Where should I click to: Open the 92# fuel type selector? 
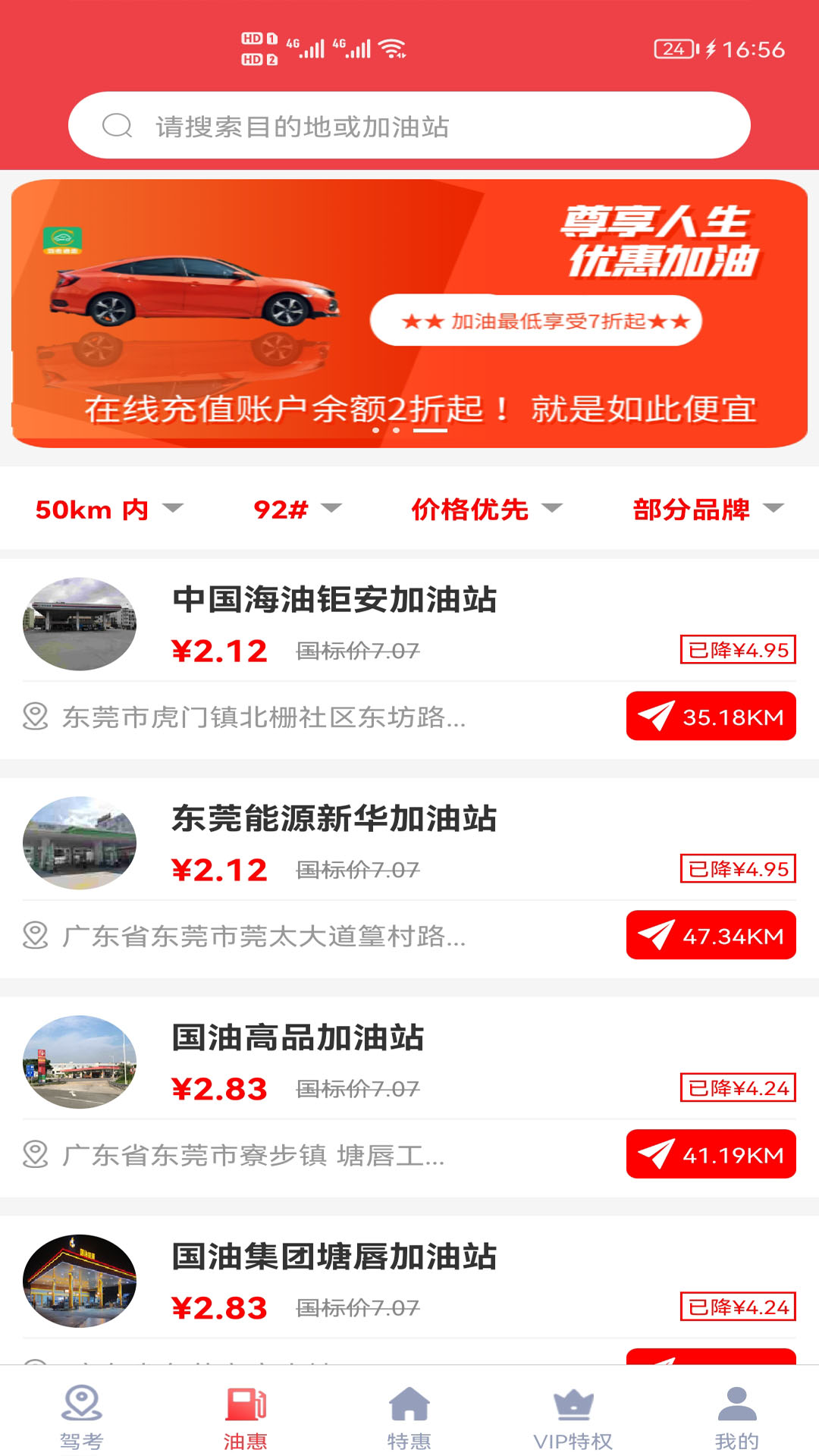pos(294,510)
